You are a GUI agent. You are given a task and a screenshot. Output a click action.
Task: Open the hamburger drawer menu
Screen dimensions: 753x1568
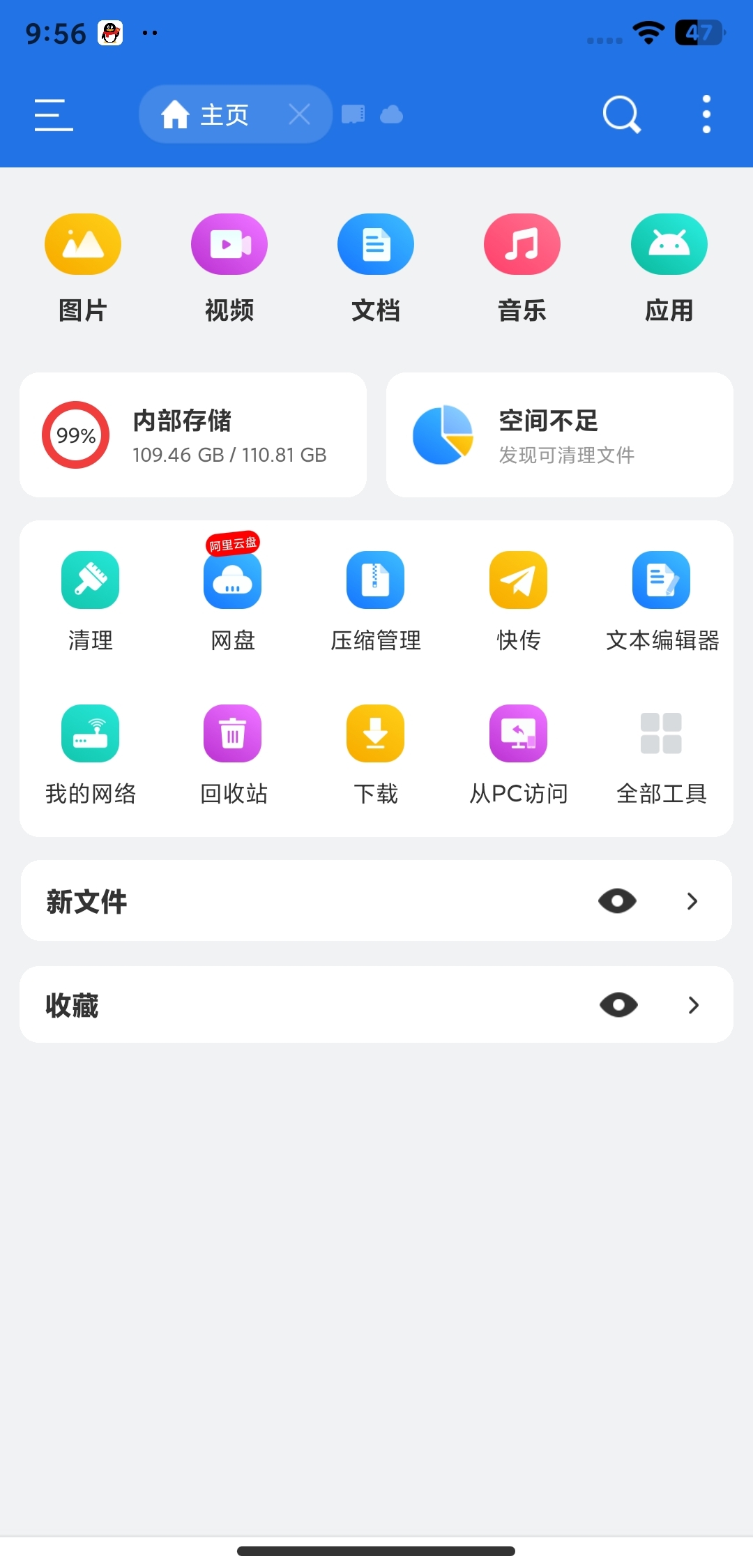54,114
